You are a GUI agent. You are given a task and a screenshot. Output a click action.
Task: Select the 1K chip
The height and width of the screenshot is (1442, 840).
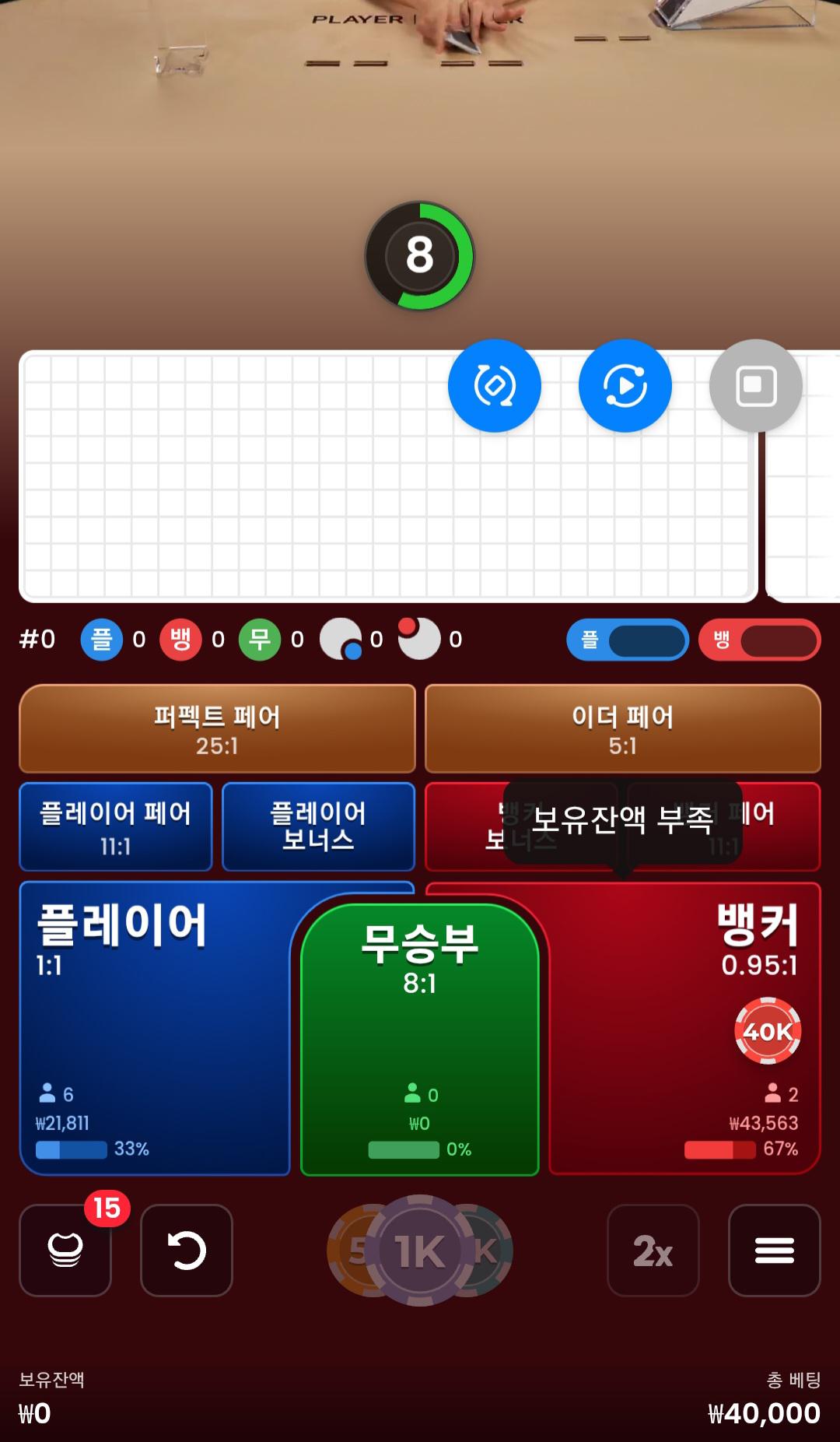(419, 1251)
